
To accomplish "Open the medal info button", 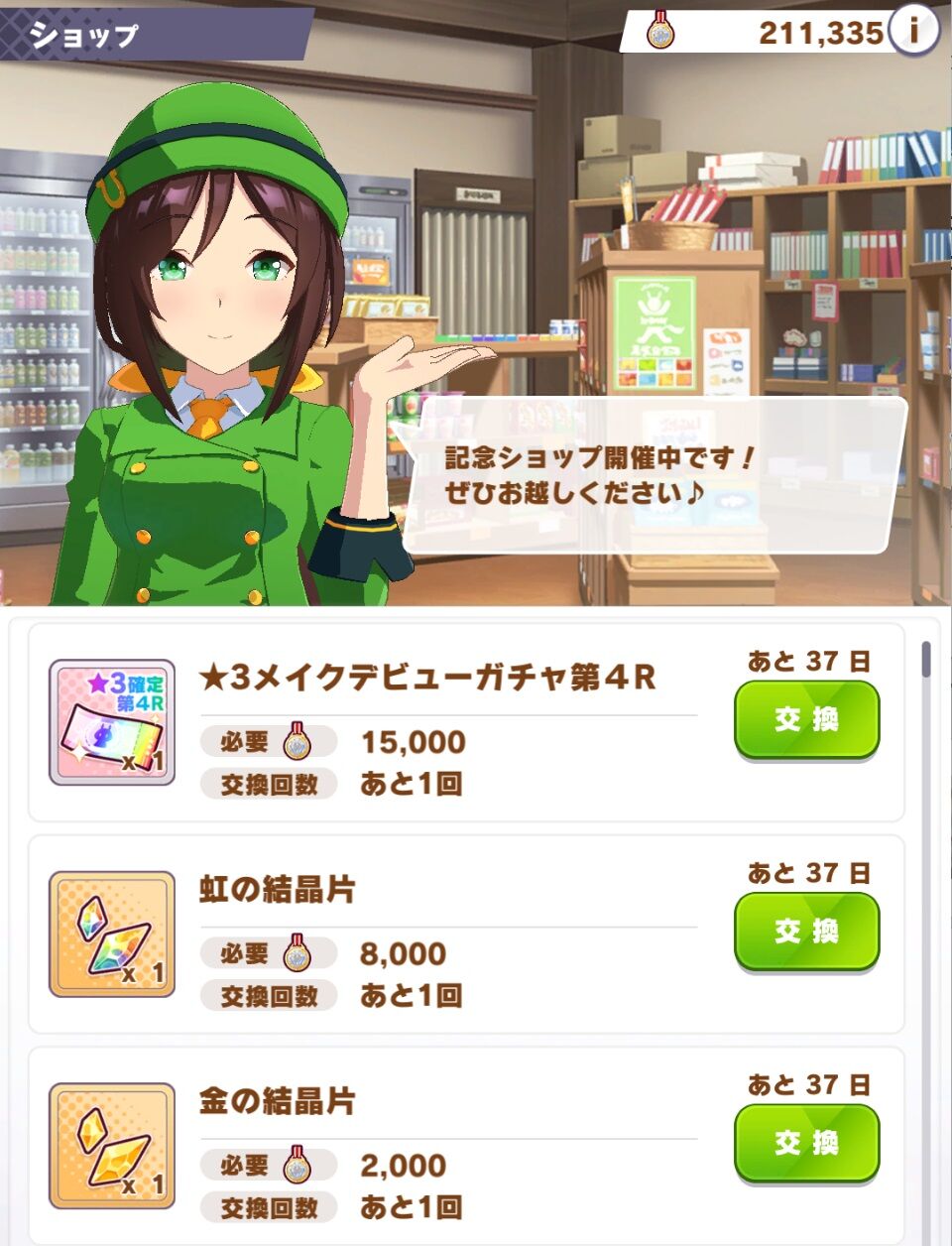I will [x=913, y=32].
